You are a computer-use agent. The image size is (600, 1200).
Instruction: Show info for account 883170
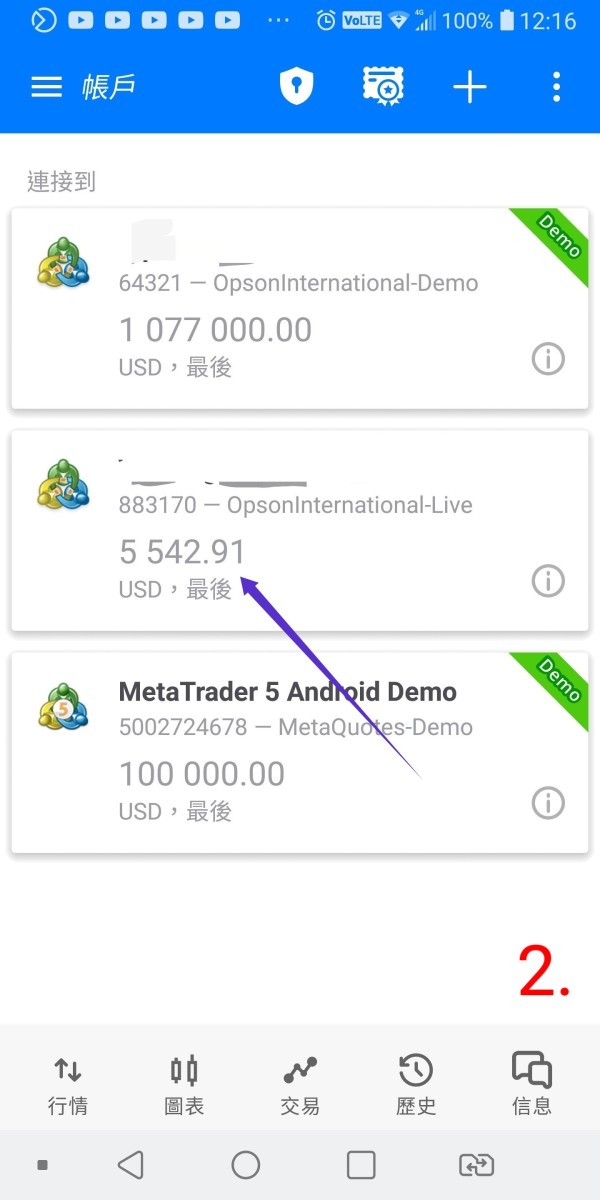click(548, 580)
